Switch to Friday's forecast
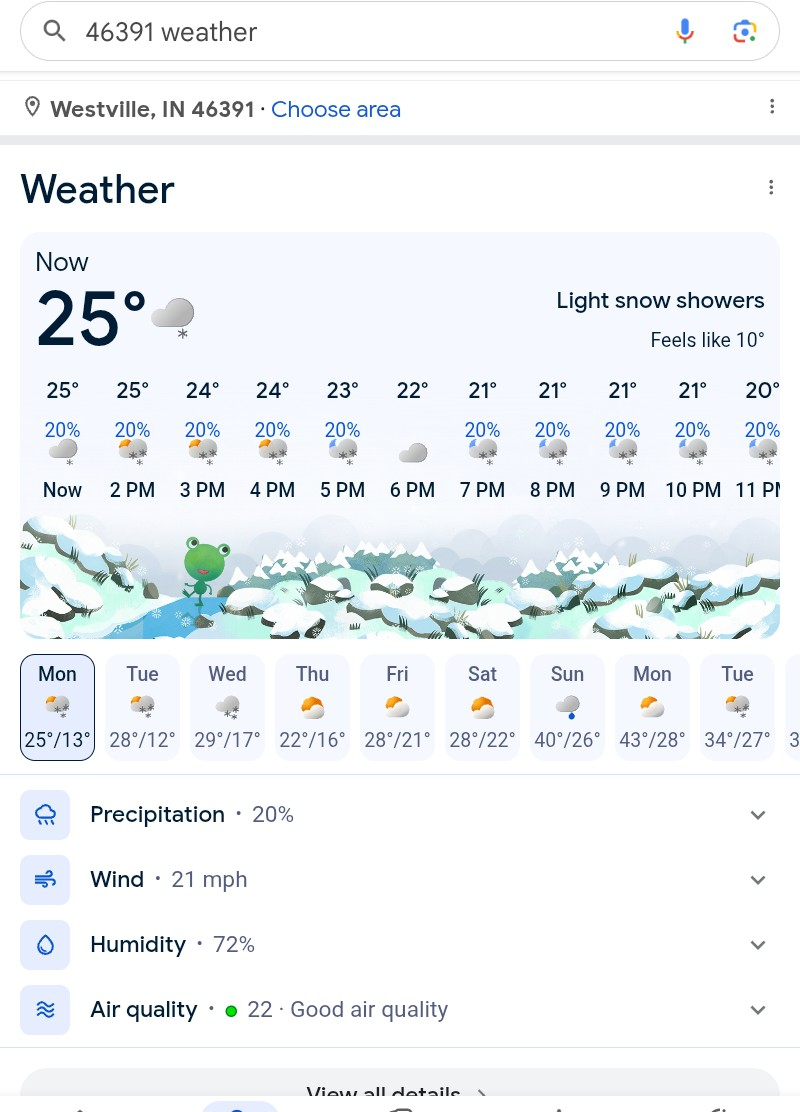The image size is (800, 1112). point(397,707)
